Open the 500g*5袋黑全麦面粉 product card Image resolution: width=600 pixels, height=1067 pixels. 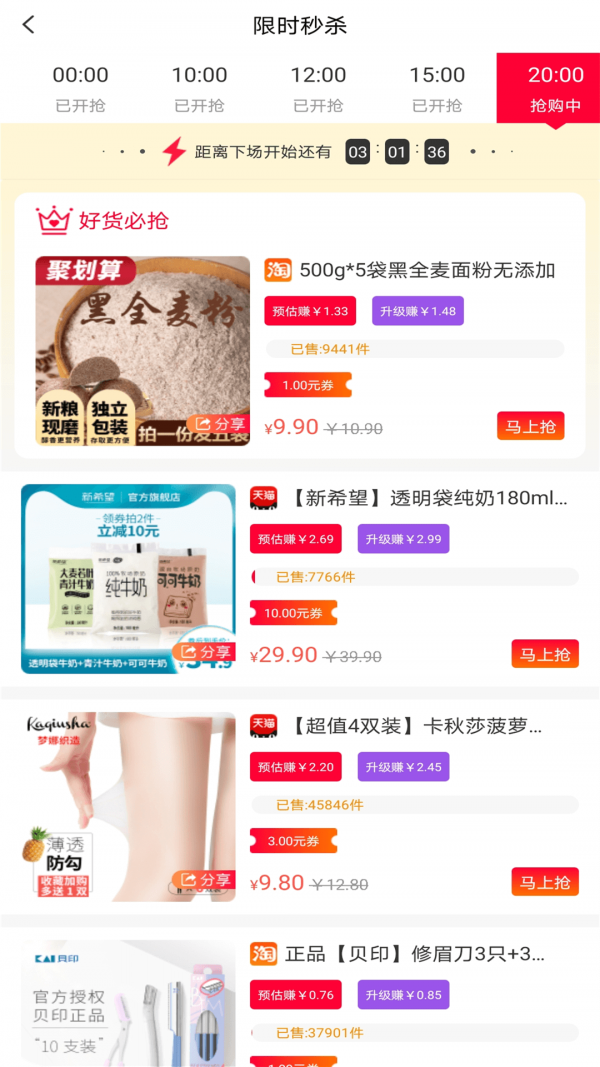coord(427,271)
